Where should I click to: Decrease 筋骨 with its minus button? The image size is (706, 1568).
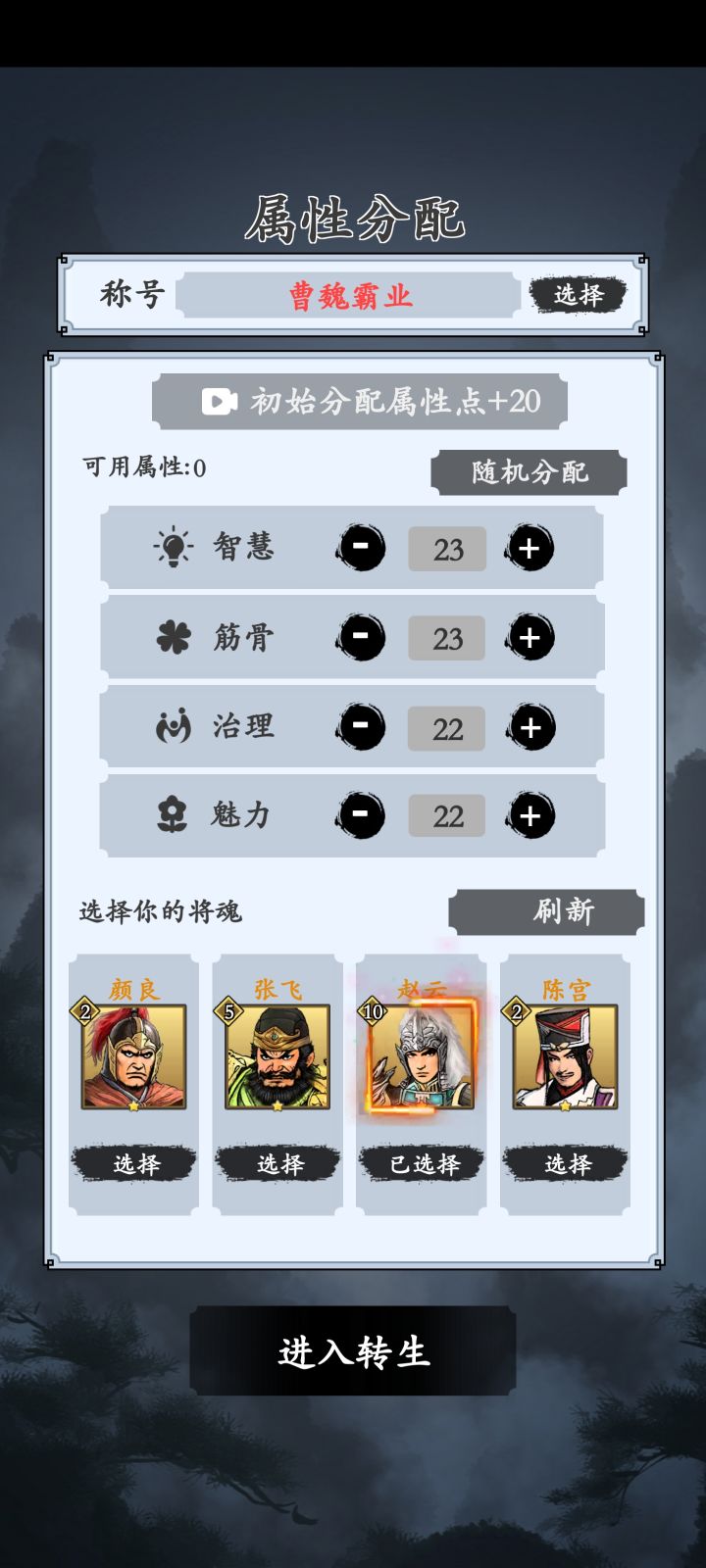[362, 636]
